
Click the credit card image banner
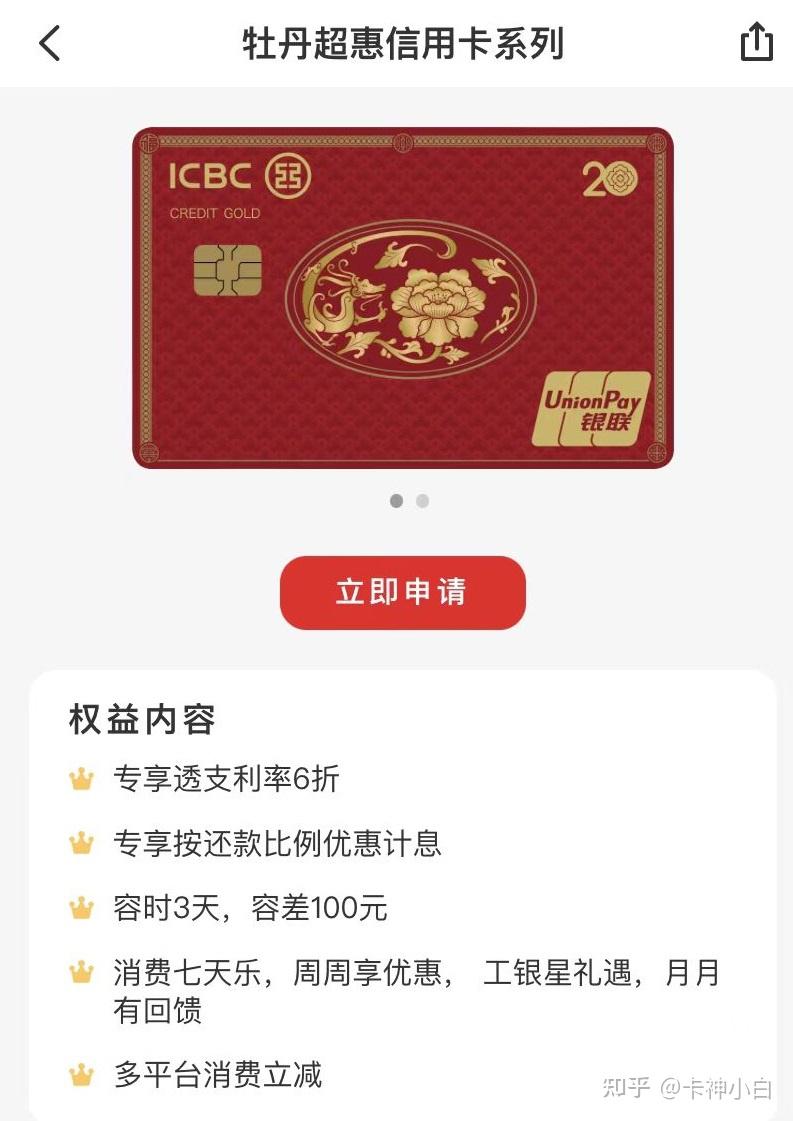click(x=400, y=297)
